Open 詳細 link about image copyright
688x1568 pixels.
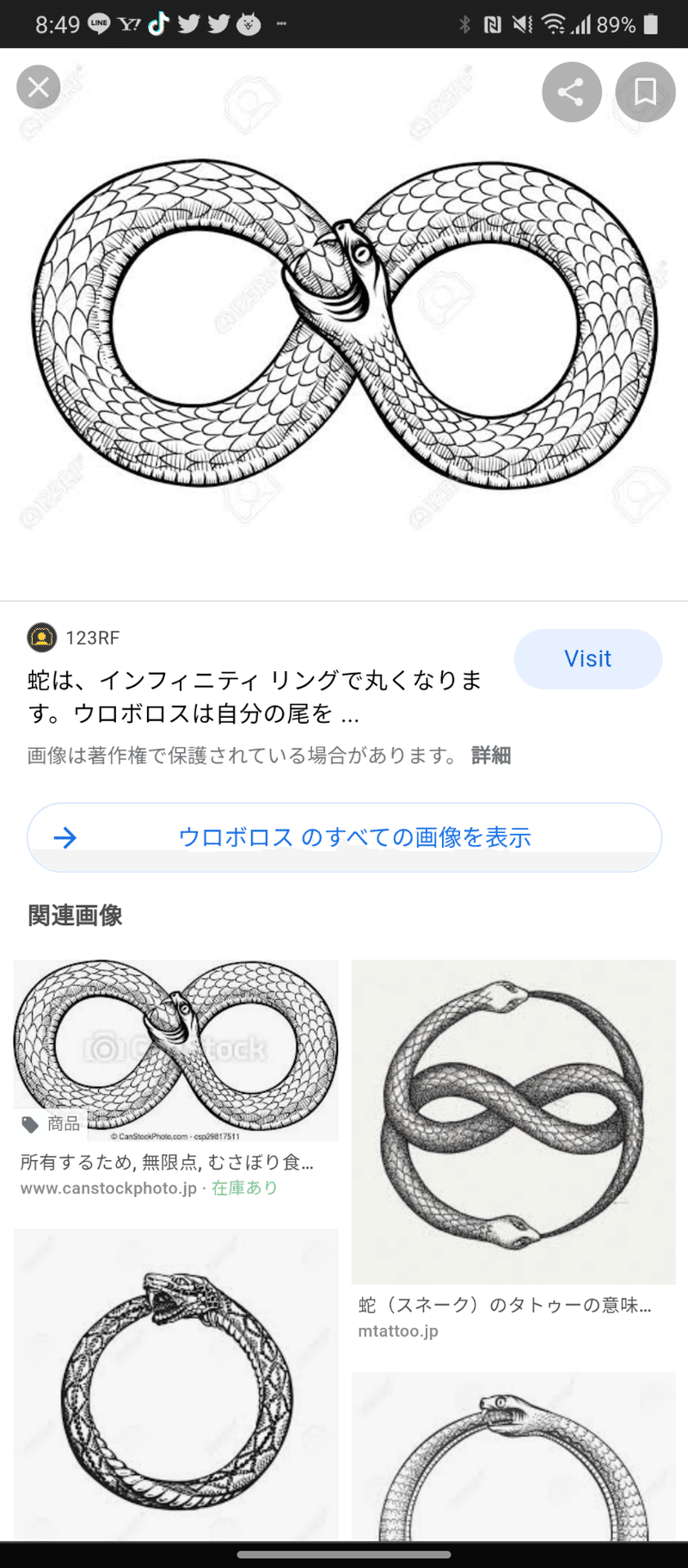pyautogui.click(x=491, y=756)
